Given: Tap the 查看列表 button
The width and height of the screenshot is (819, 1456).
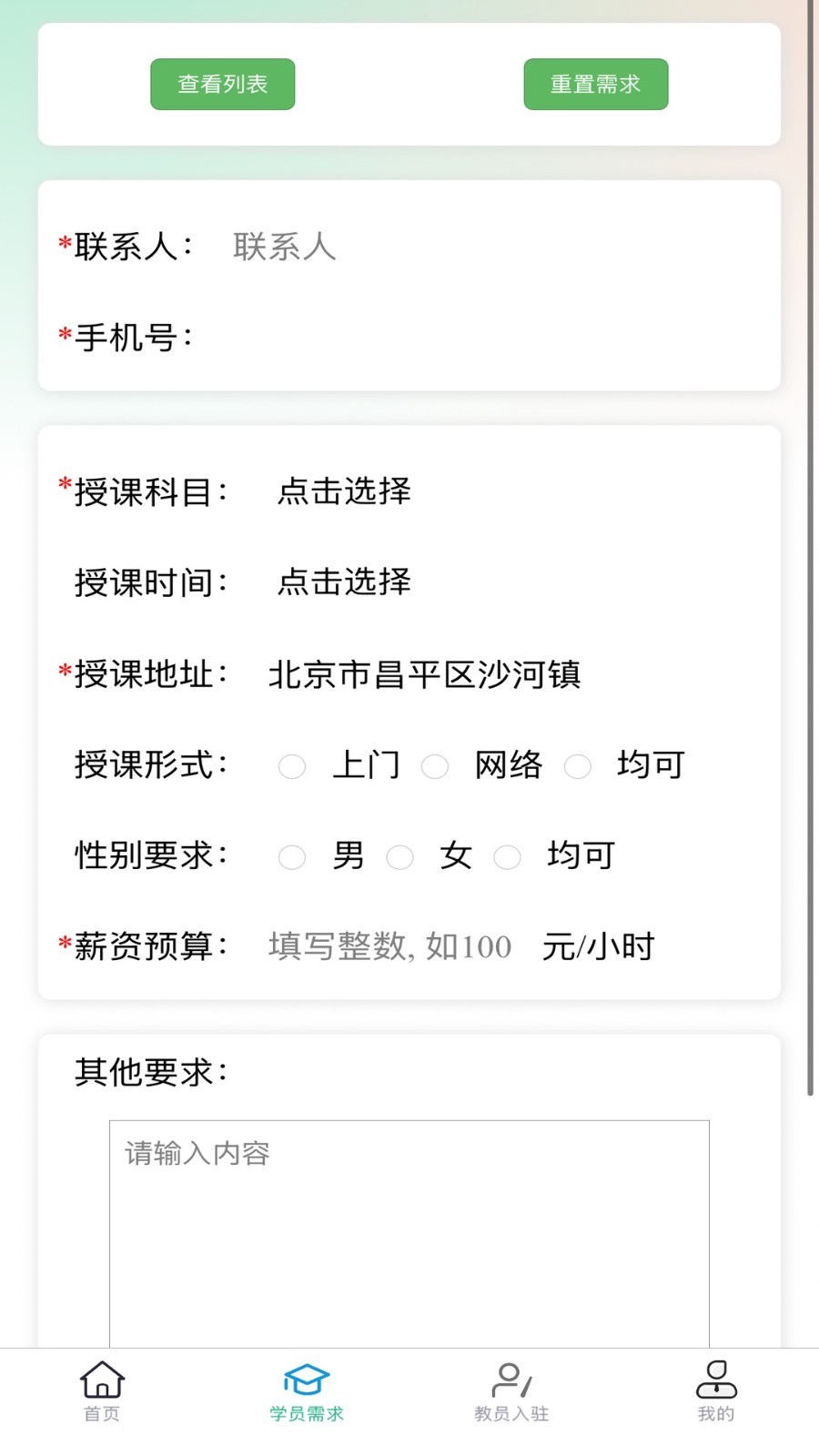Looking at the screenshot, I should [x=222, y=84].
